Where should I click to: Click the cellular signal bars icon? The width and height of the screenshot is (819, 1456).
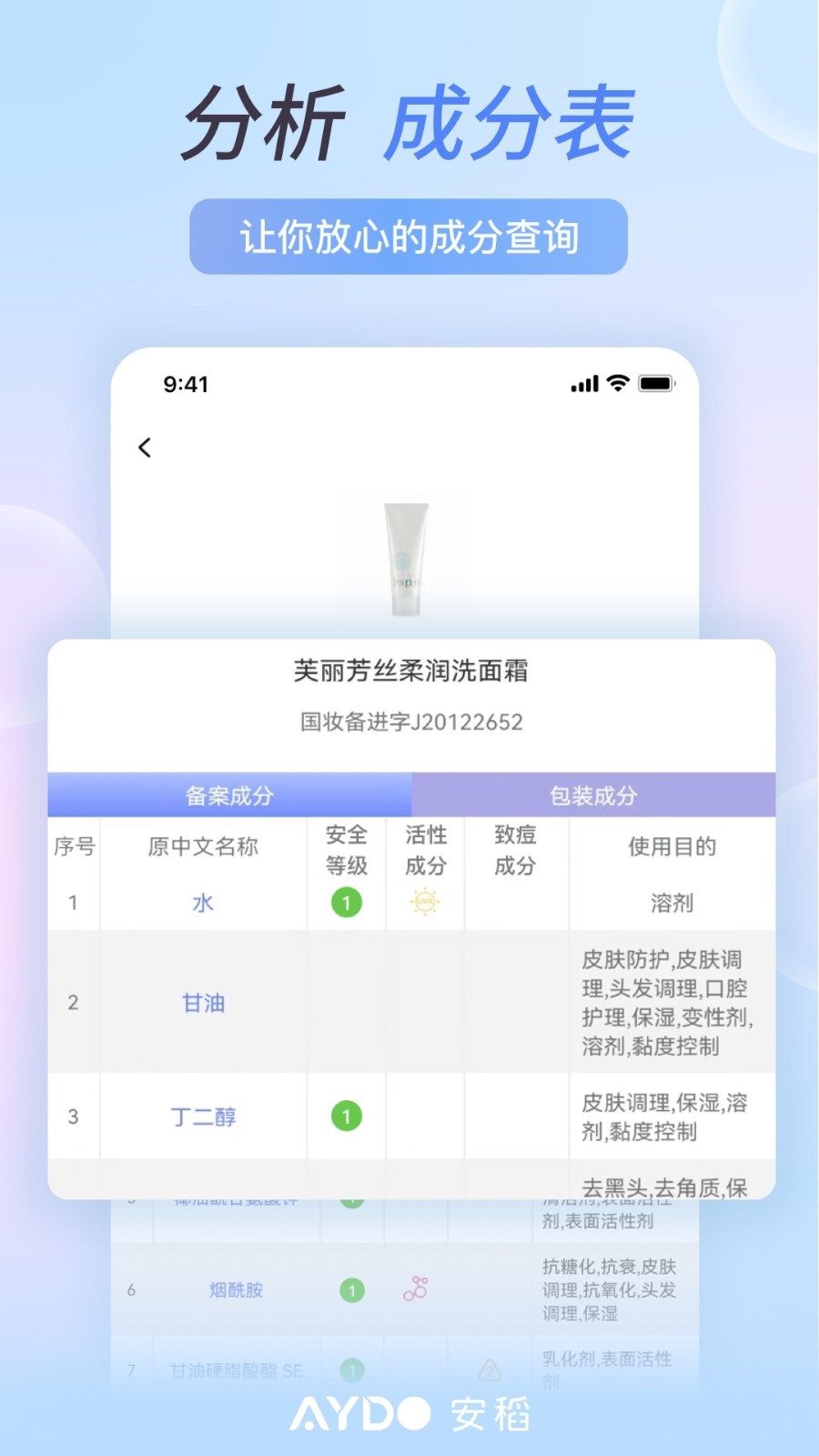click(x=582, y=385)
